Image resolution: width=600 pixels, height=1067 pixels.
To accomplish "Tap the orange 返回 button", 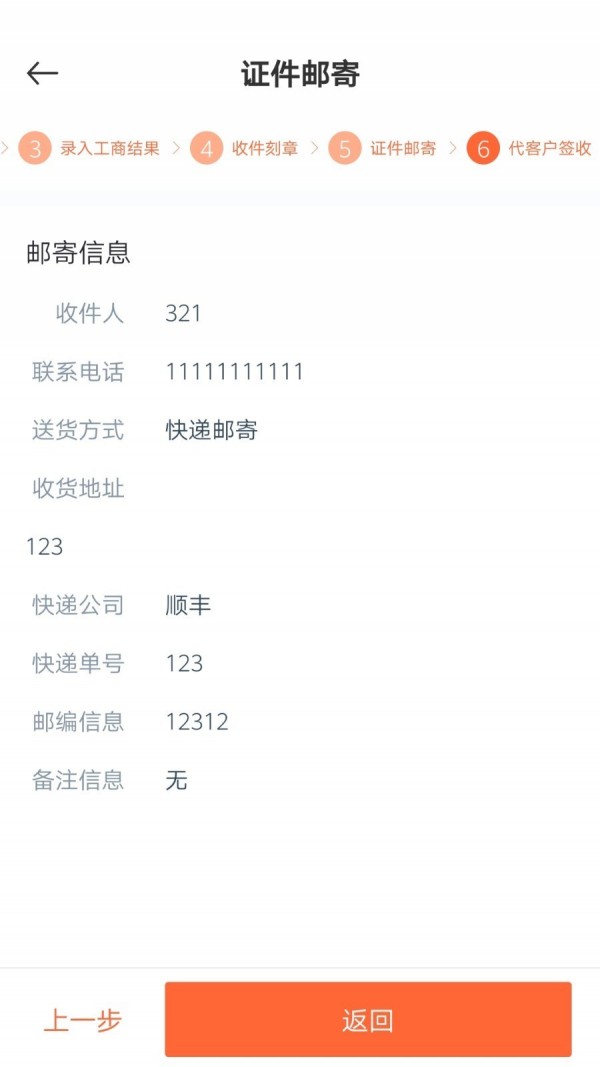I will coord(368,1020).
